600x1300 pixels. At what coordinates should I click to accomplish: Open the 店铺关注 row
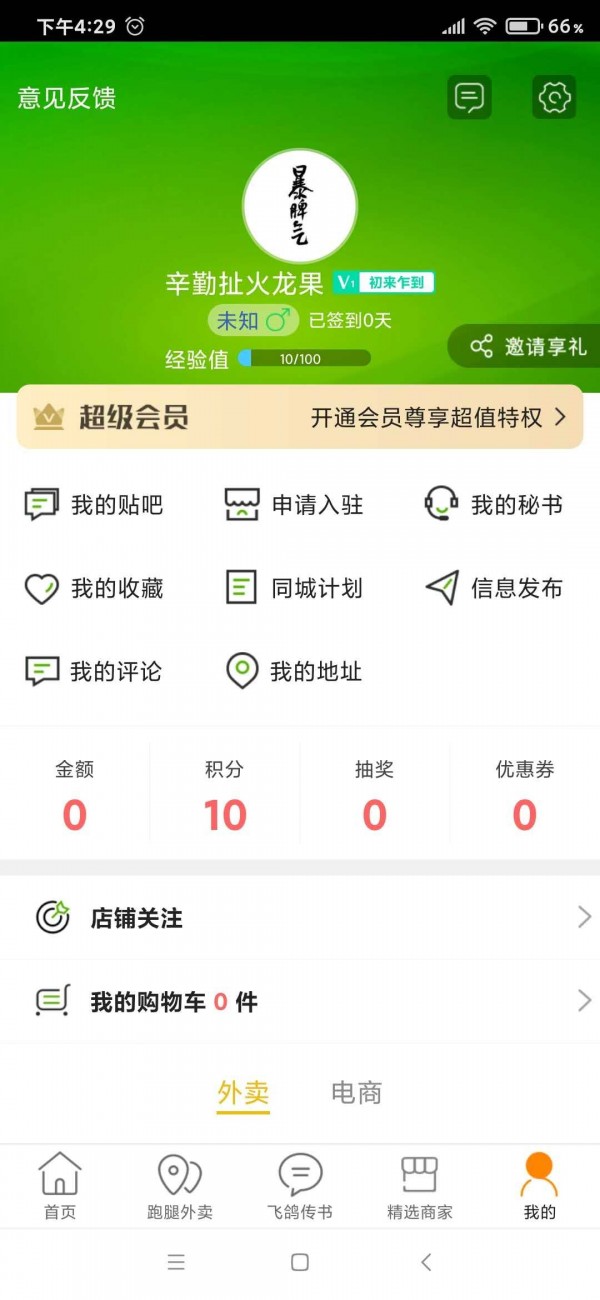pyautogui.click(x=300, y=918)
